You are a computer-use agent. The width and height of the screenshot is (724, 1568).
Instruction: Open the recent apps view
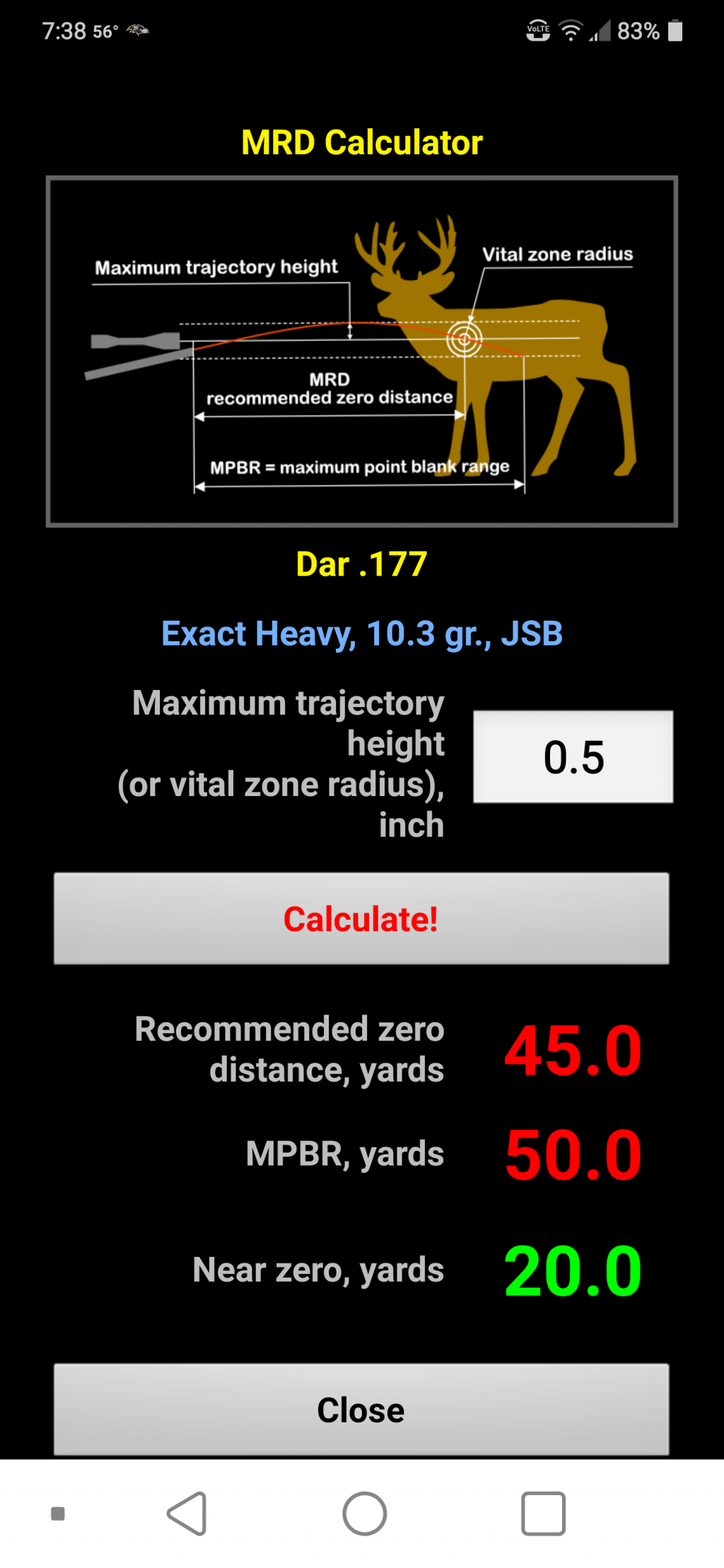(x=543, y=1514)
